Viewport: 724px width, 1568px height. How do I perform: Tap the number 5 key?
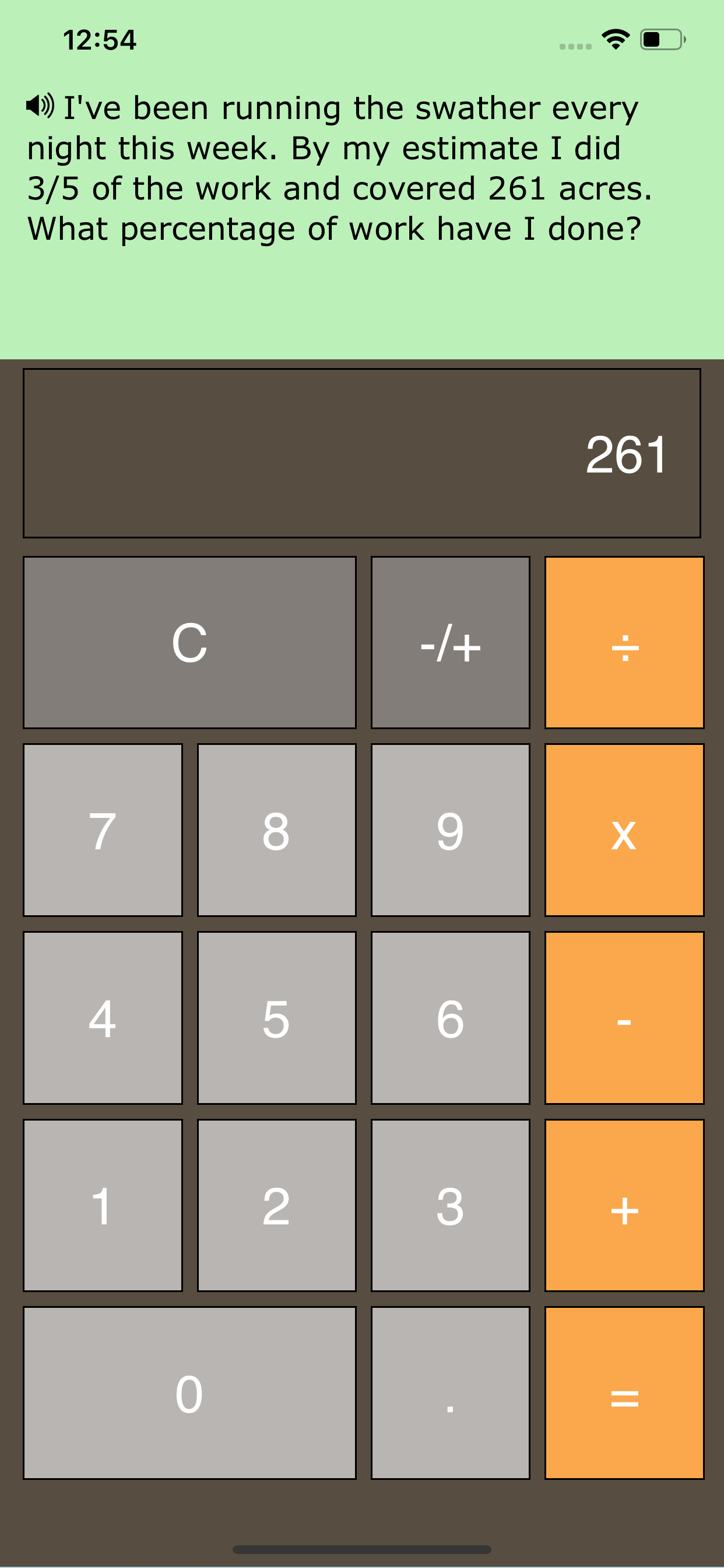coord(276,1018)
